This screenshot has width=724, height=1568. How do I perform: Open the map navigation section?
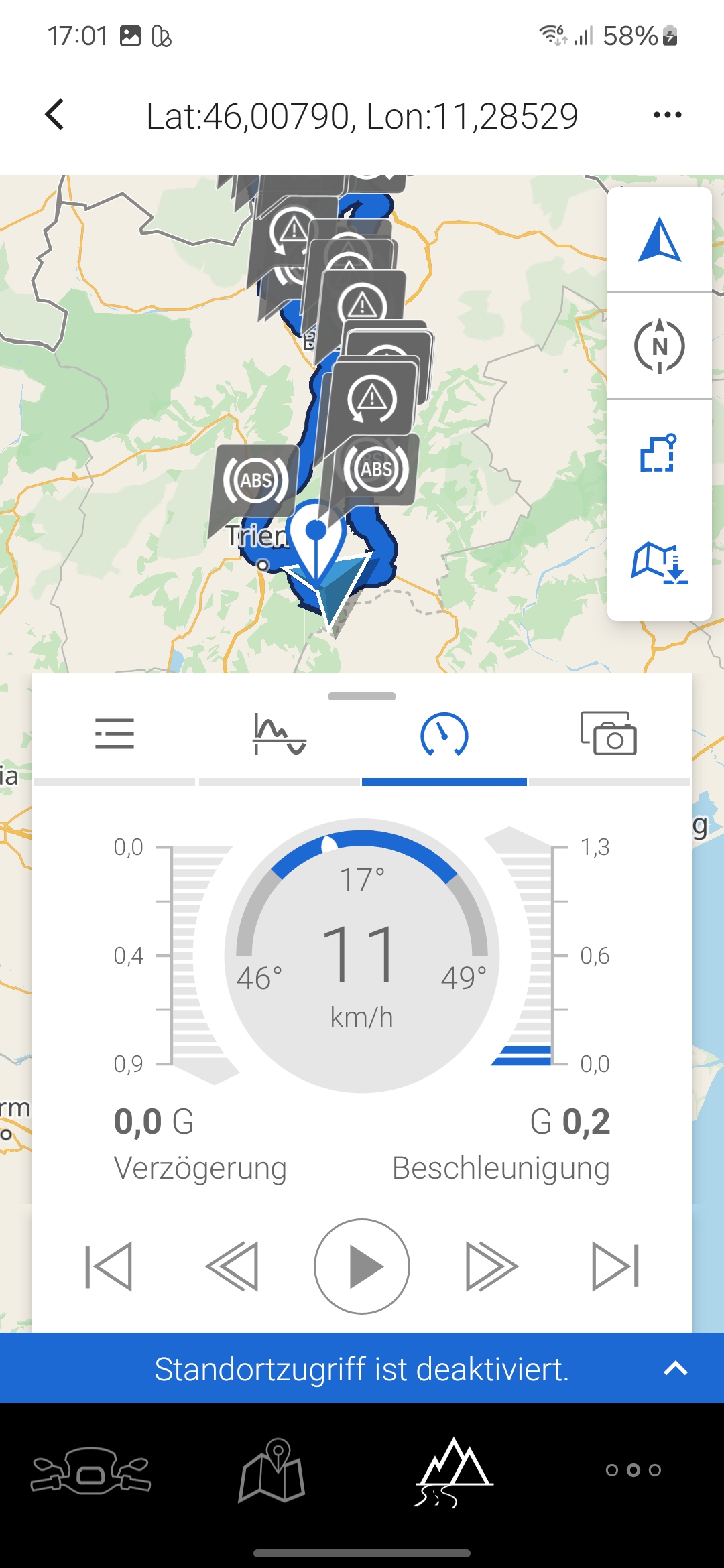click(x=272, y=1470)
